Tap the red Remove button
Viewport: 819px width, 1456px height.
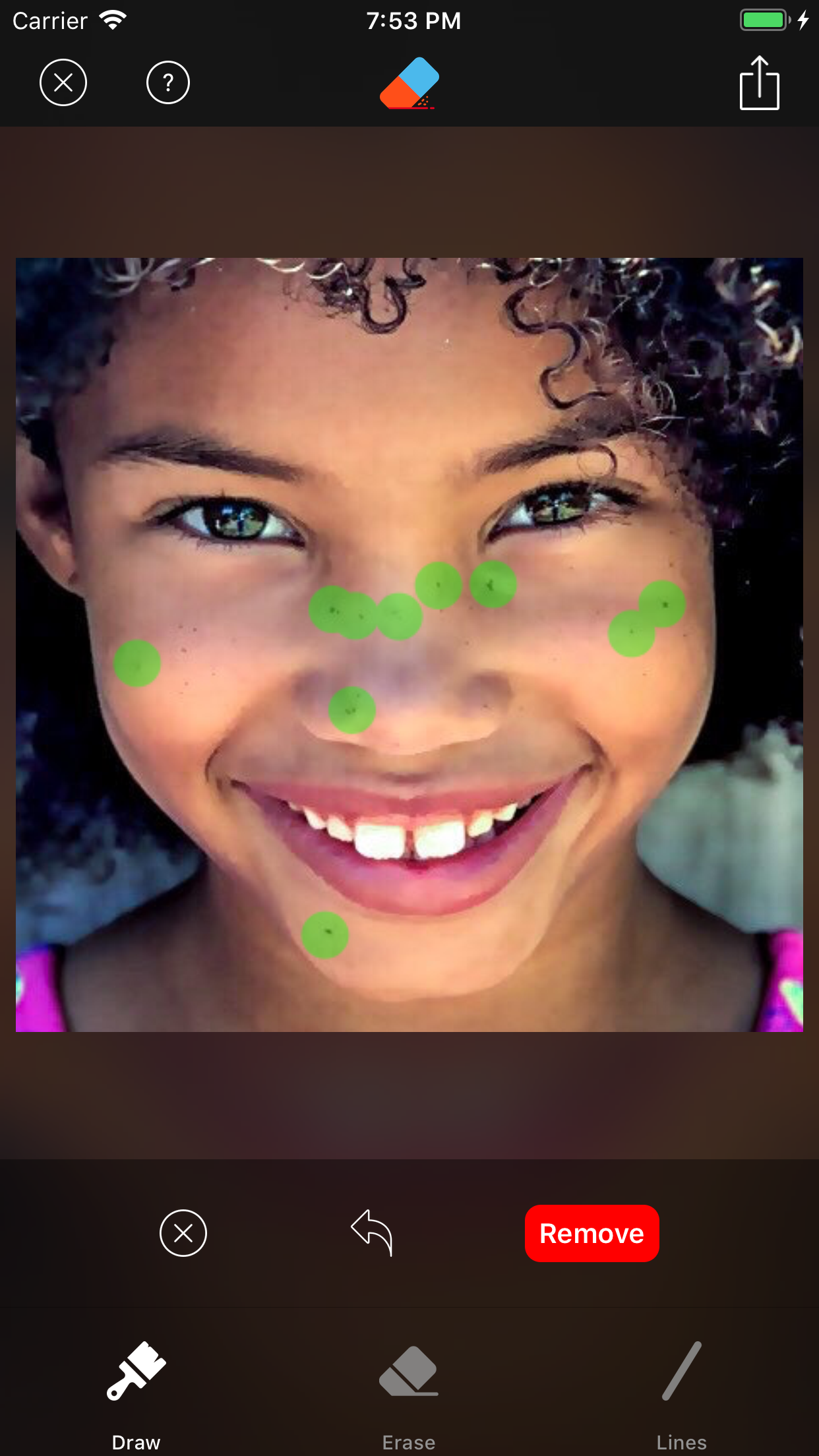(x=592, y=1233)
